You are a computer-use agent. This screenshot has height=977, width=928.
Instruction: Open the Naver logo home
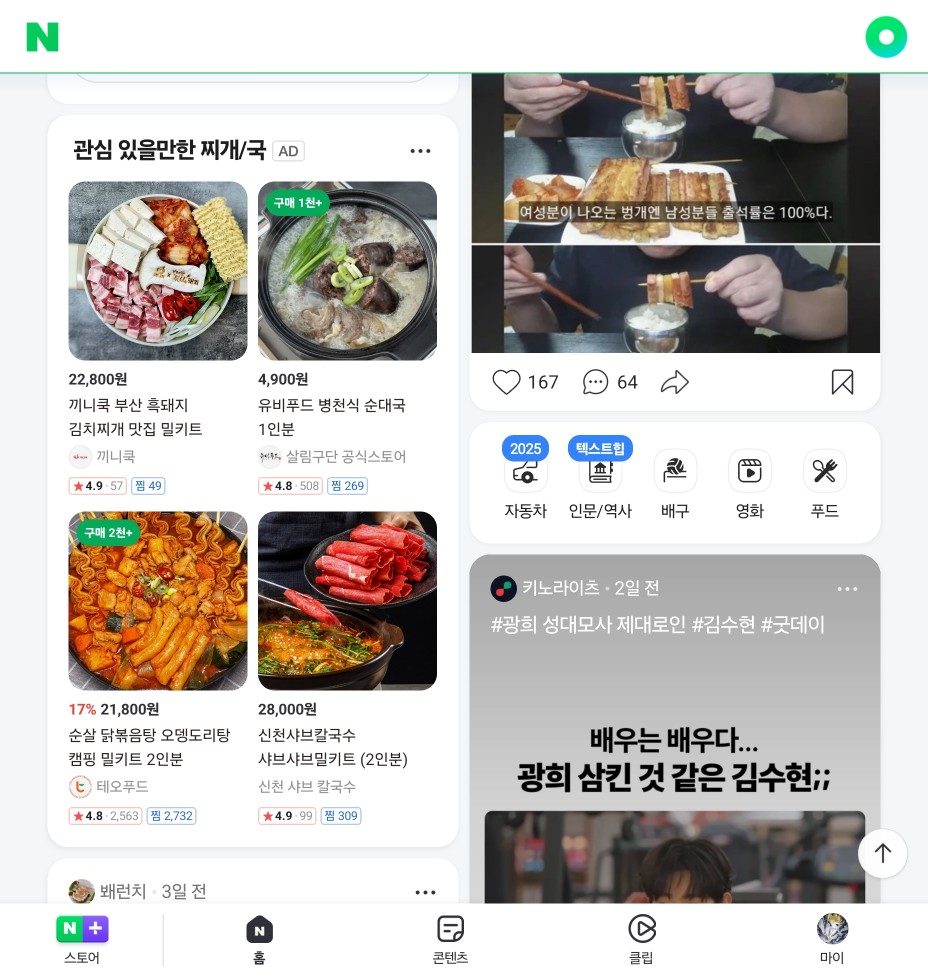(x=42, y=37)
